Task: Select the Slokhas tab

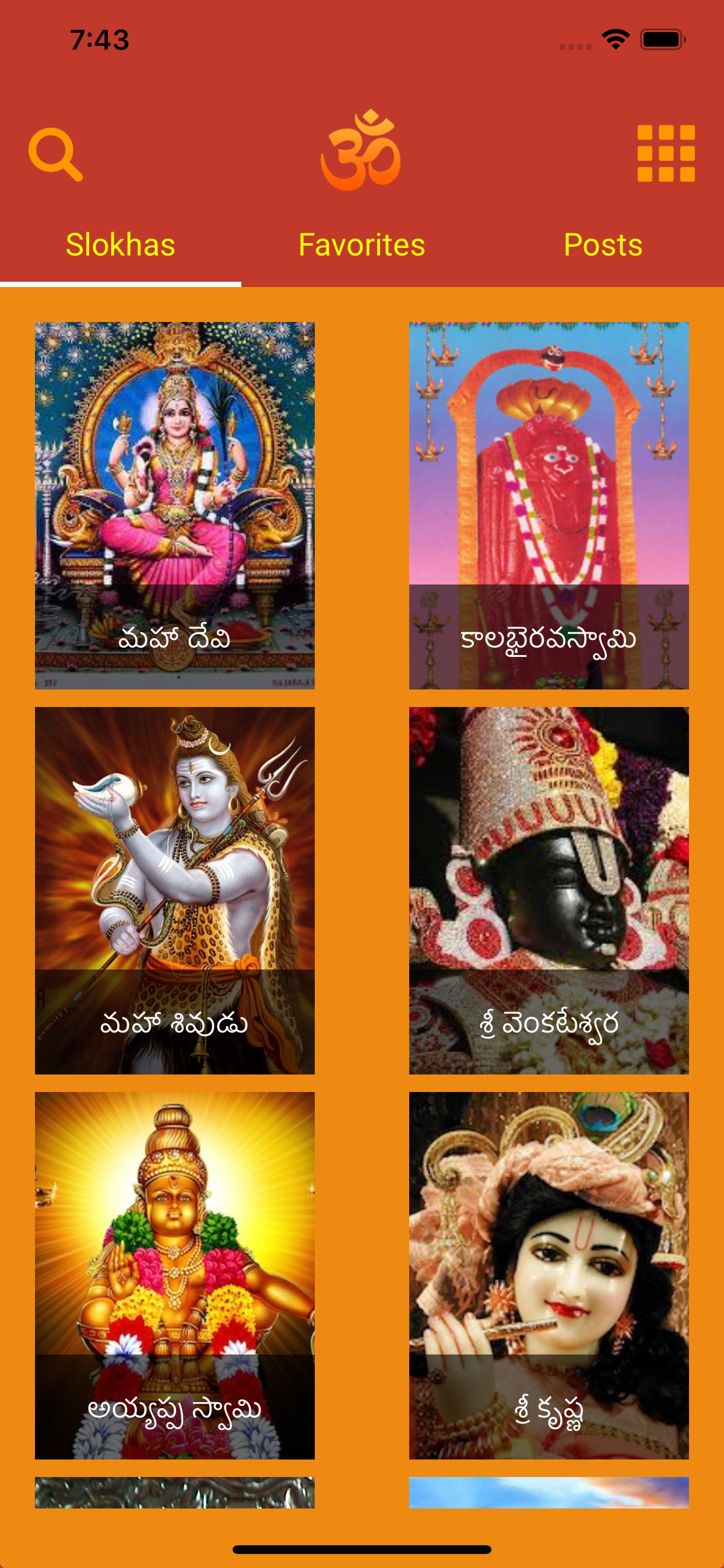Action: [120, 244]
